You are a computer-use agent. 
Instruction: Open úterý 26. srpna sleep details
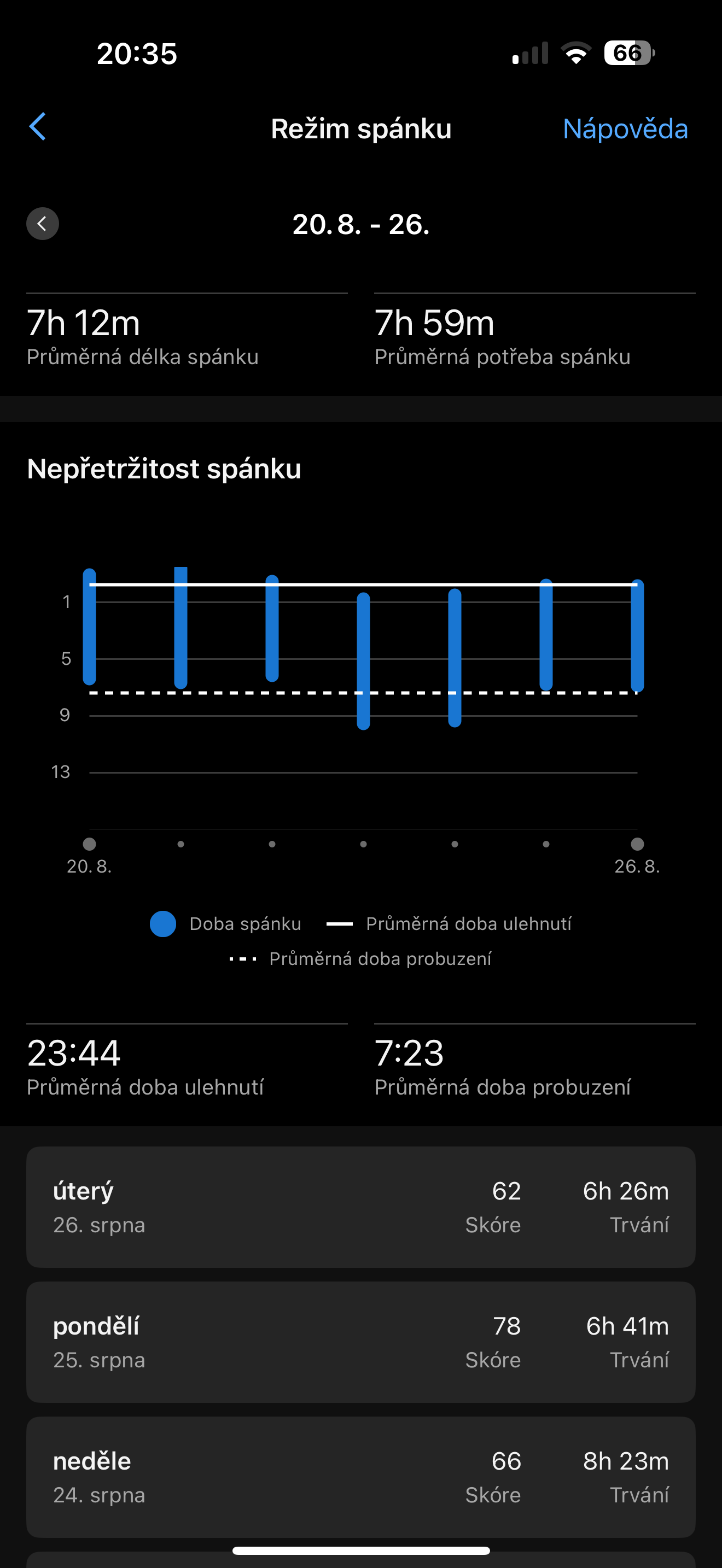tap(360, 1207)
